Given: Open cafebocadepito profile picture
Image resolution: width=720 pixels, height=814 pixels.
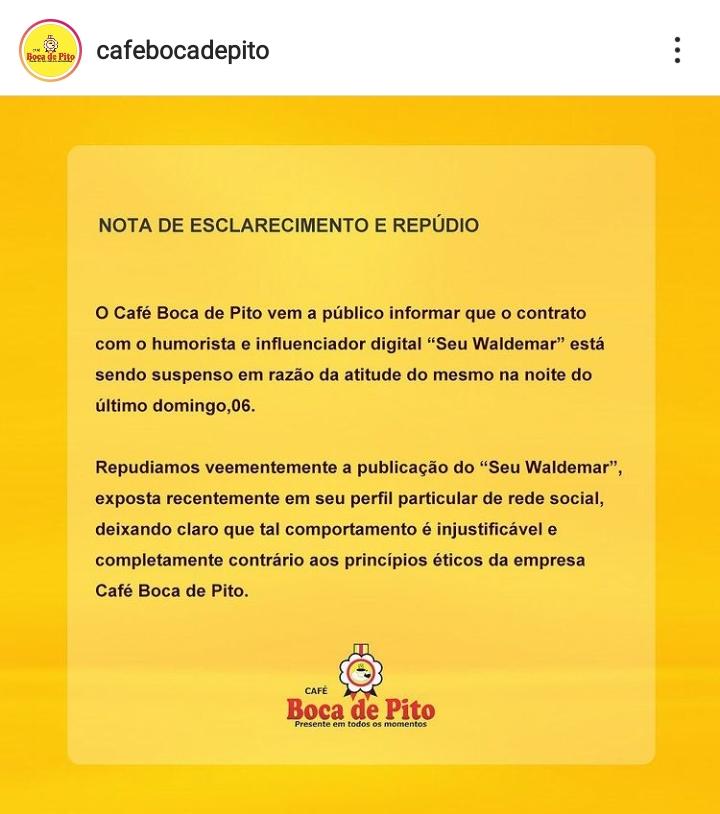Looking at the screenshot, I should pos(50,50).
